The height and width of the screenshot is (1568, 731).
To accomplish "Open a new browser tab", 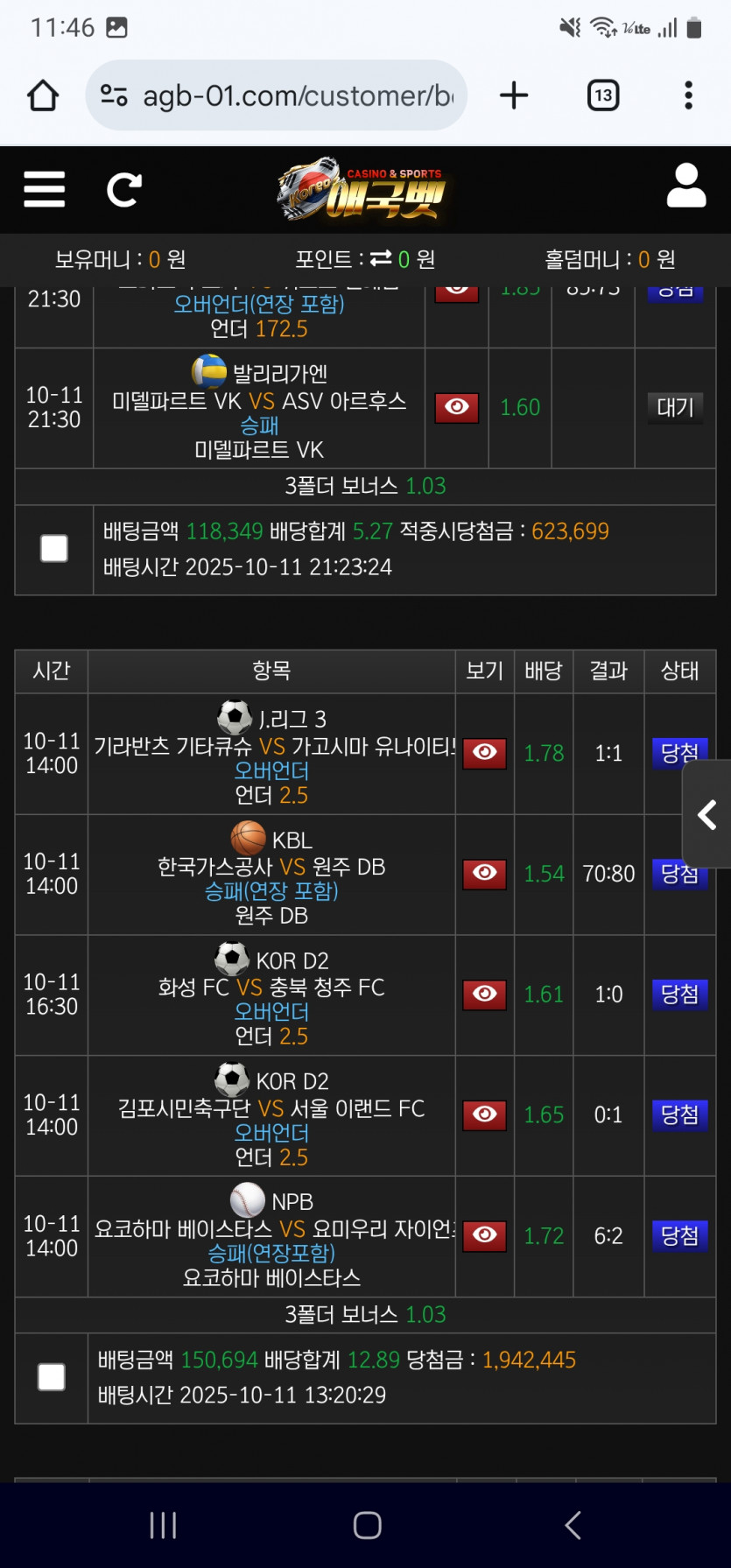I will pos(514,95).
